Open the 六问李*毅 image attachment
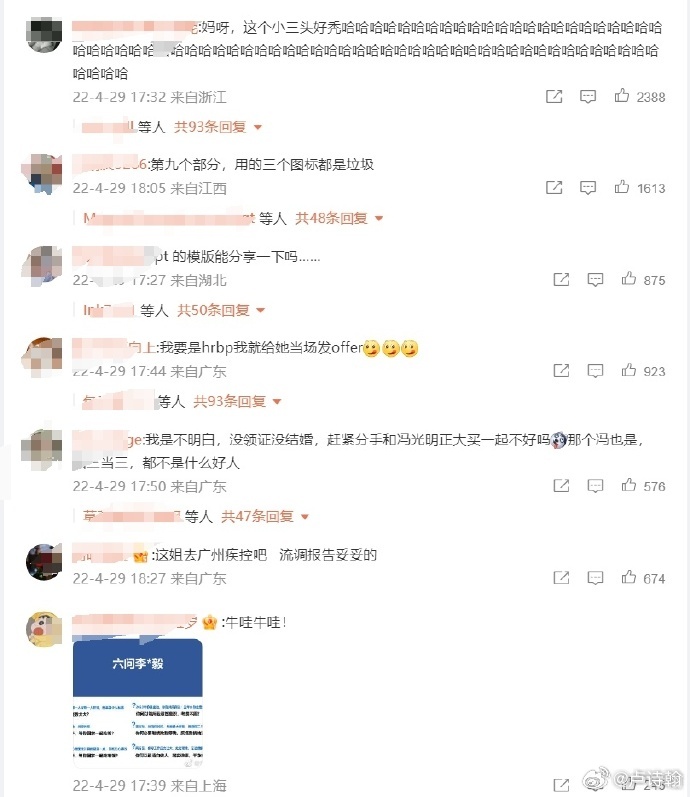690x797 pixels. point(138,703)
